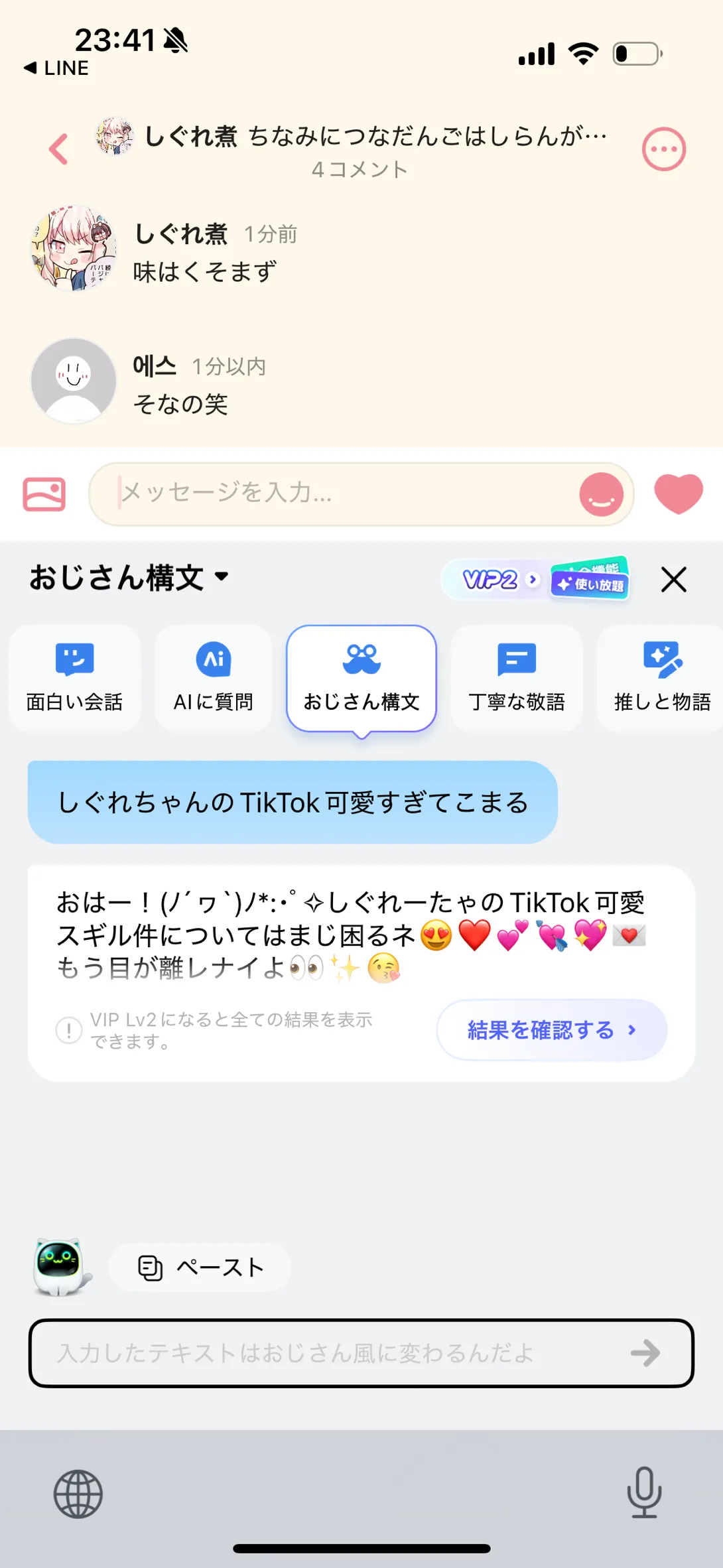Tap 結果を確認する to view results
723x1568 pixels.
coord(552,1029)
